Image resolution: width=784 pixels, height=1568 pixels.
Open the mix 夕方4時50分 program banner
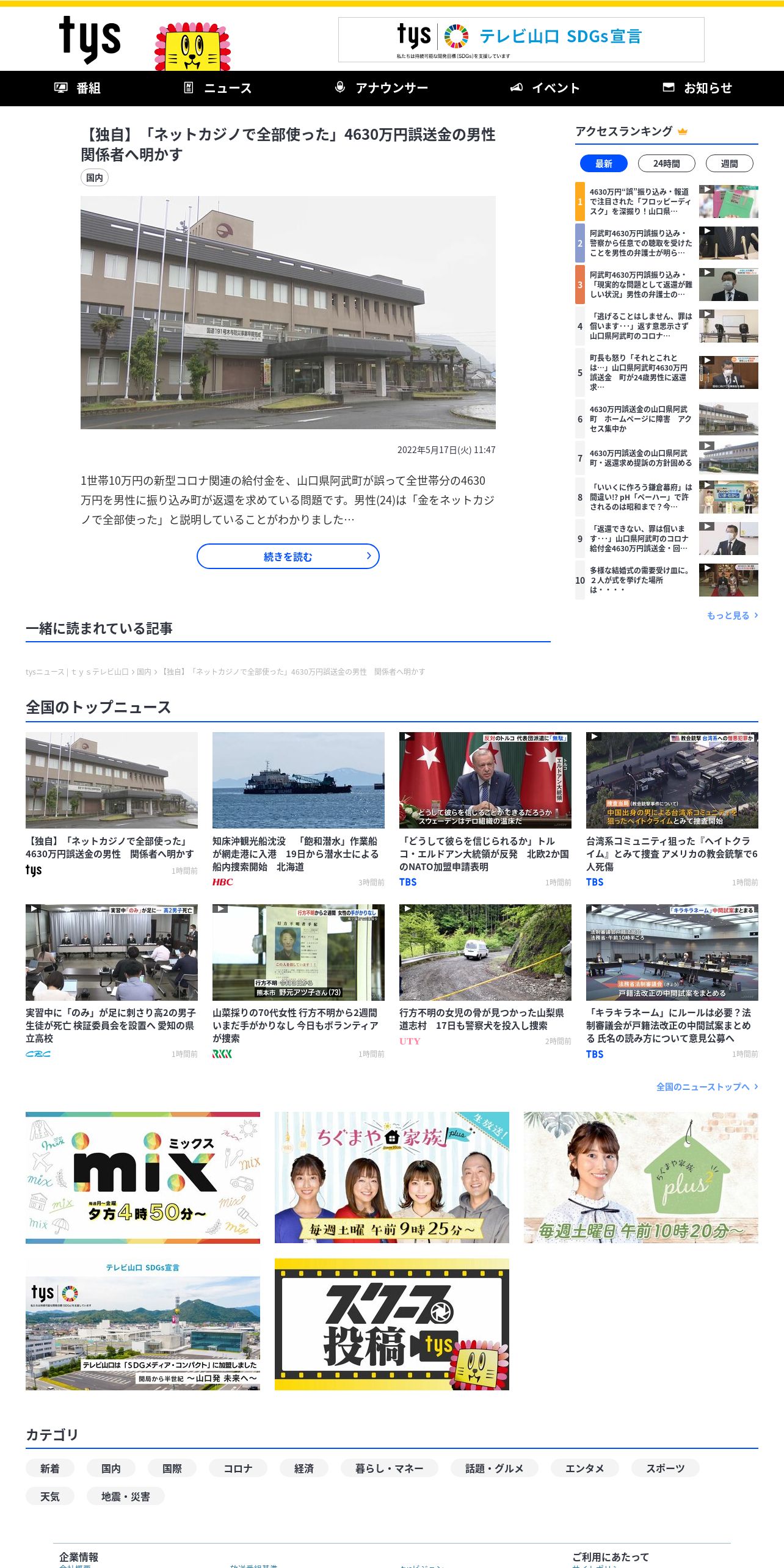click(x=143, y=1177)
